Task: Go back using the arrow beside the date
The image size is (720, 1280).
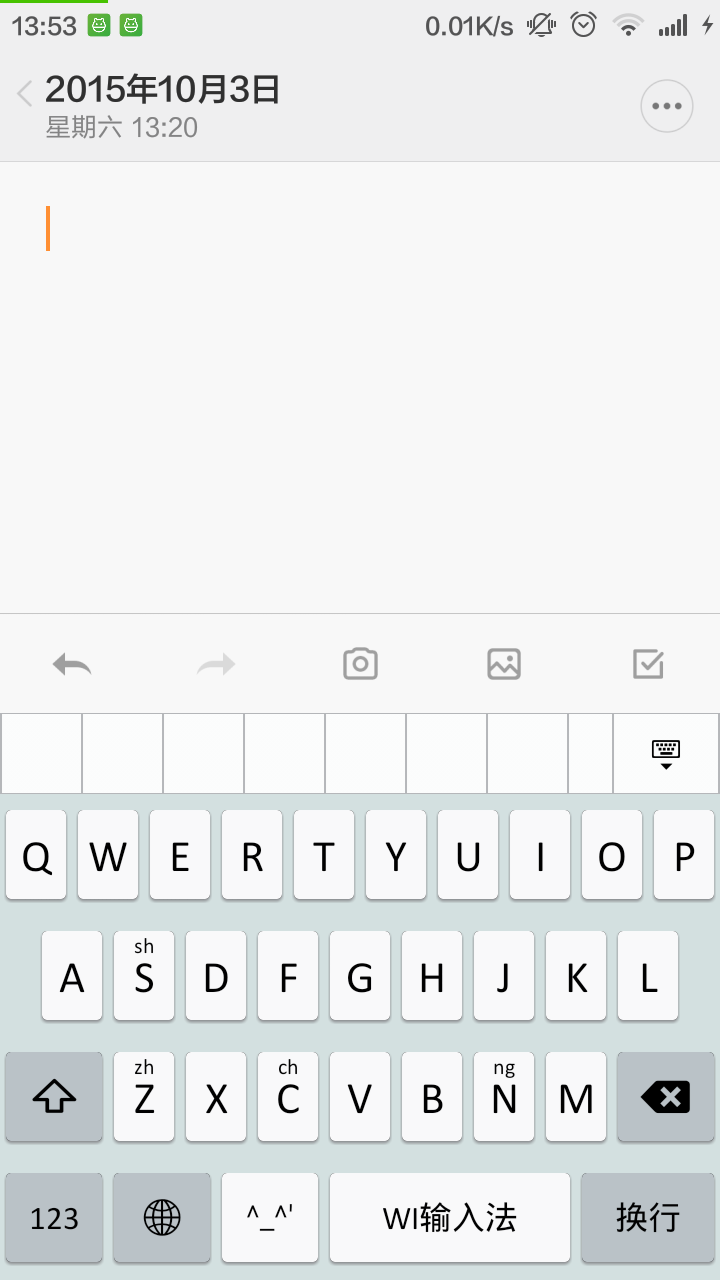Action: pos(25,95)
